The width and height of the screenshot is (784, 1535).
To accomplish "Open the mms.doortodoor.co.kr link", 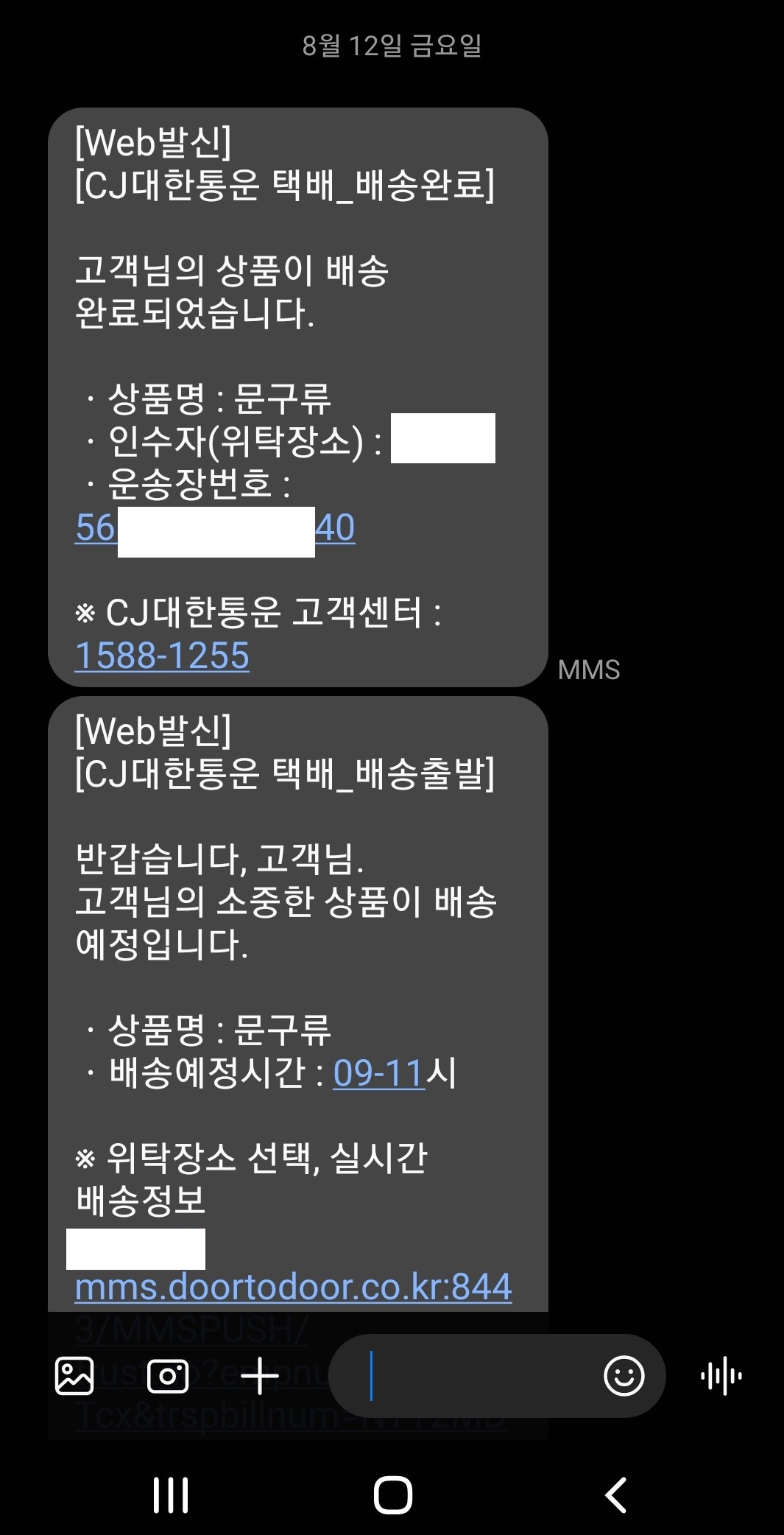I will click(293, 1288).
